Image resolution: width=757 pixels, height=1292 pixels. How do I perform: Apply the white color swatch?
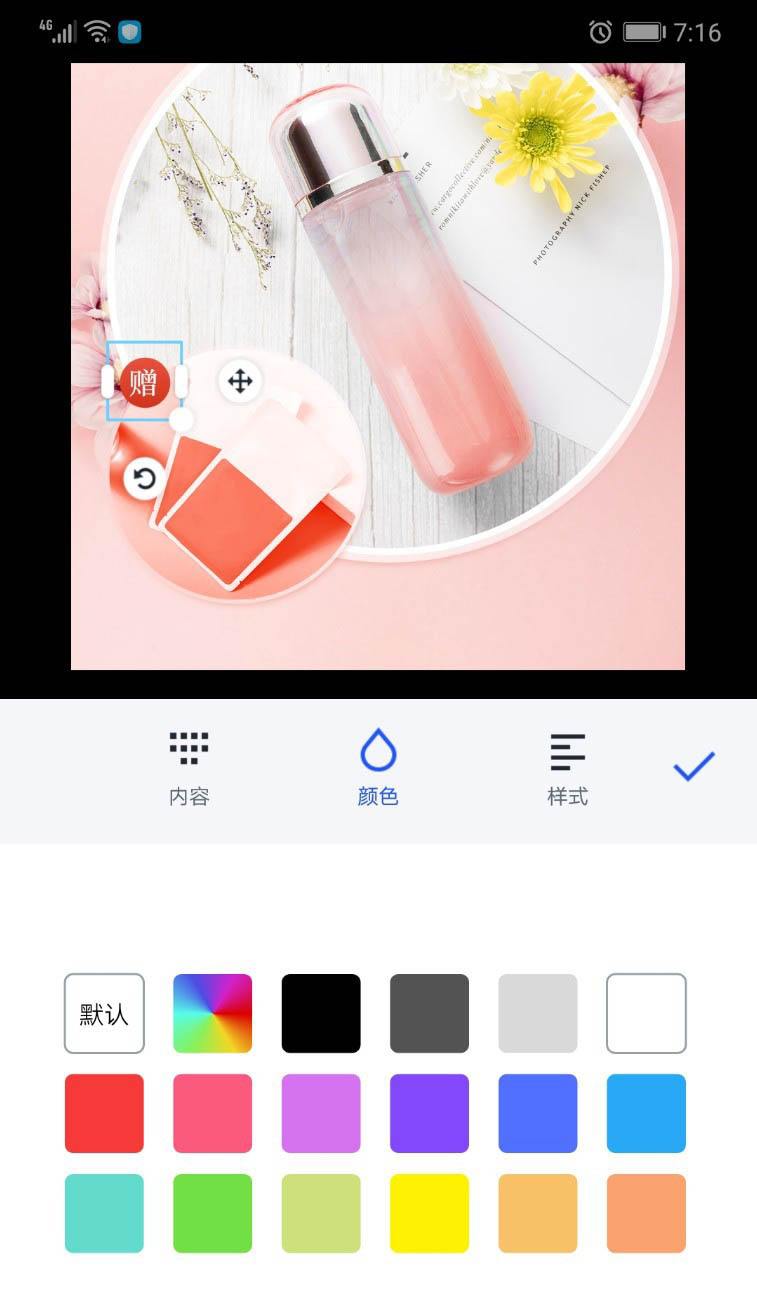coord(646,1013)
